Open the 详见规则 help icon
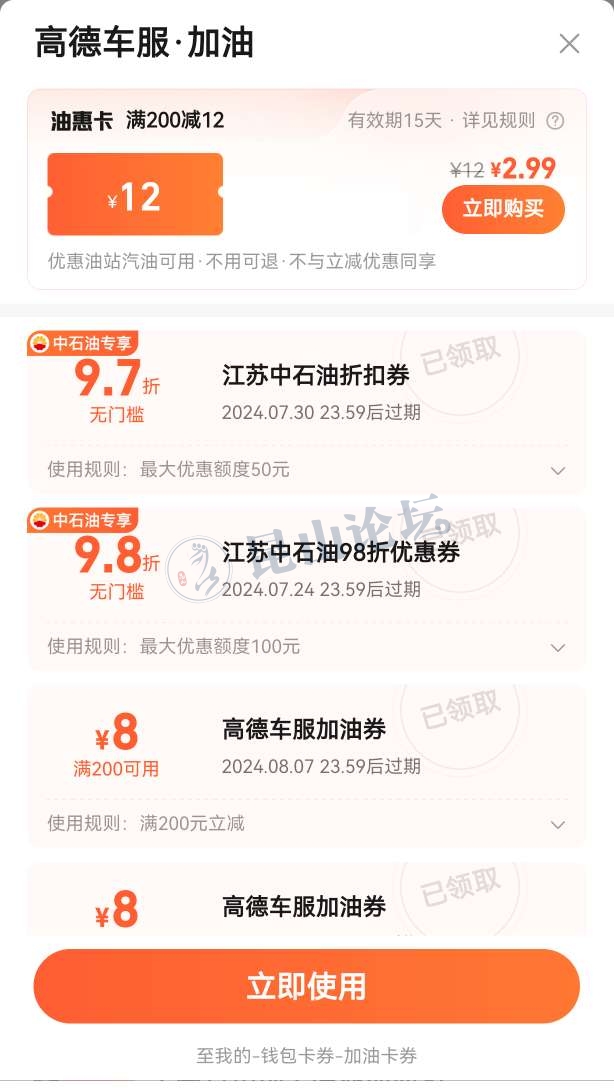This screenshot has height=1091, width=614. click(555, 121)
